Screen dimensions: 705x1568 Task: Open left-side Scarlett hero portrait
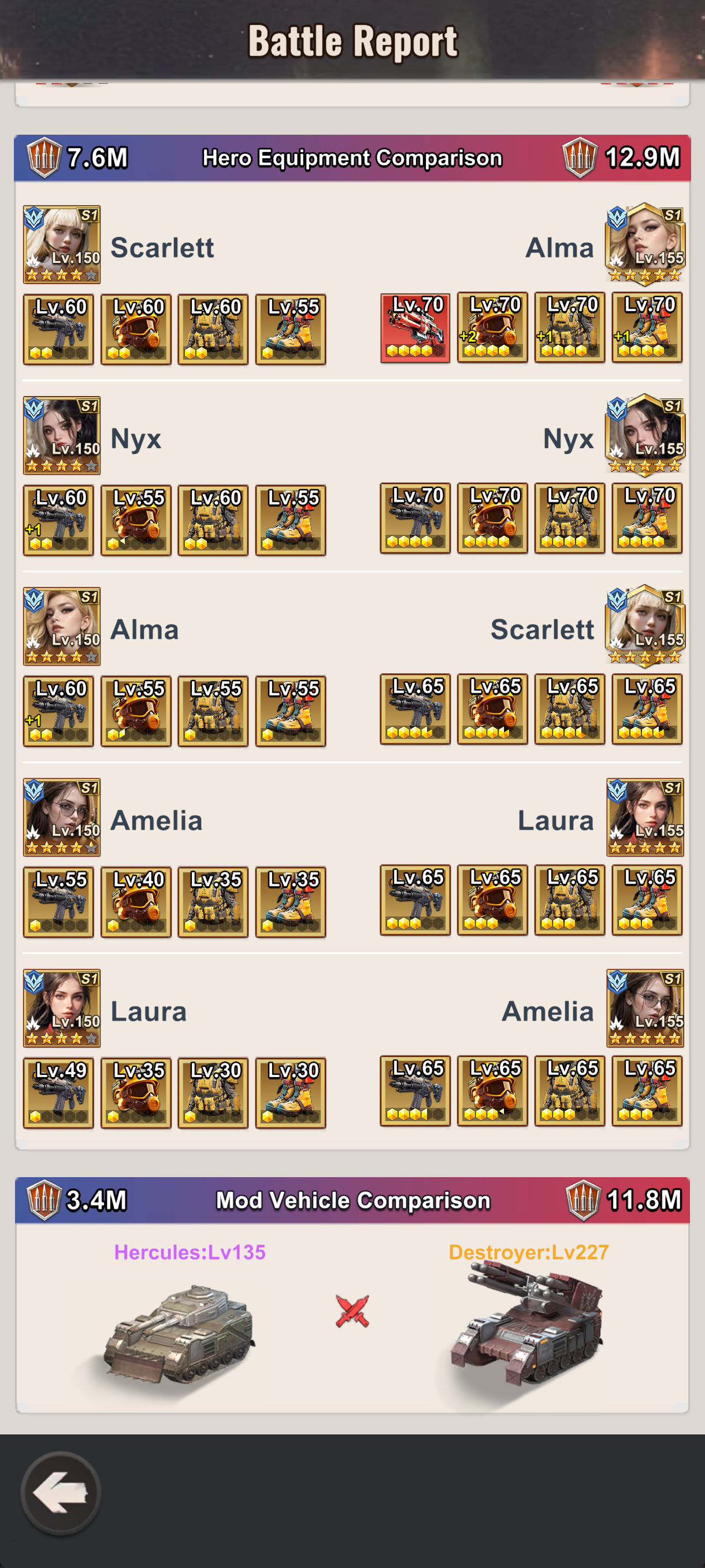[61, 245]
